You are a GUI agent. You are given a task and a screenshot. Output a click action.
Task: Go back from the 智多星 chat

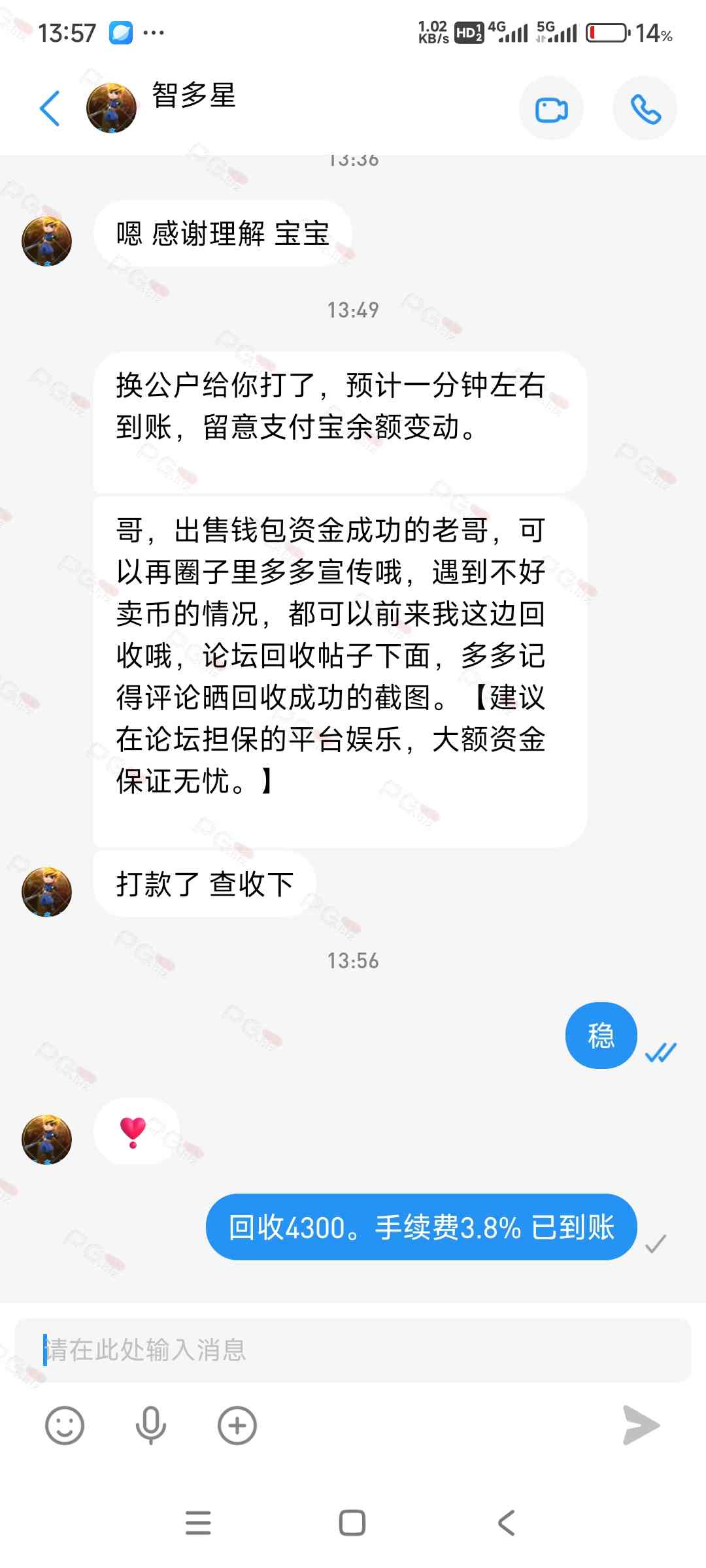click(x=50, y=108)
